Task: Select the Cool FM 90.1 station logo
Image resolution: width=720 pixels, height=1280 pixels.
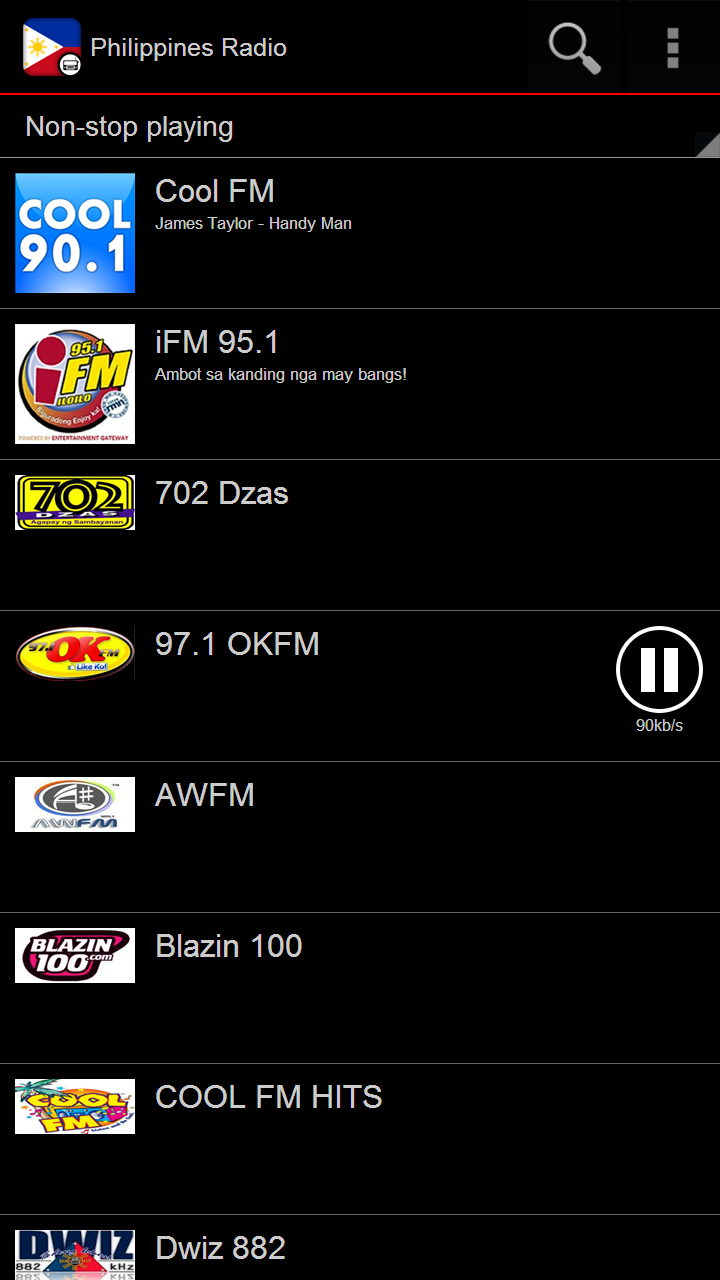Action: [75, 233]
